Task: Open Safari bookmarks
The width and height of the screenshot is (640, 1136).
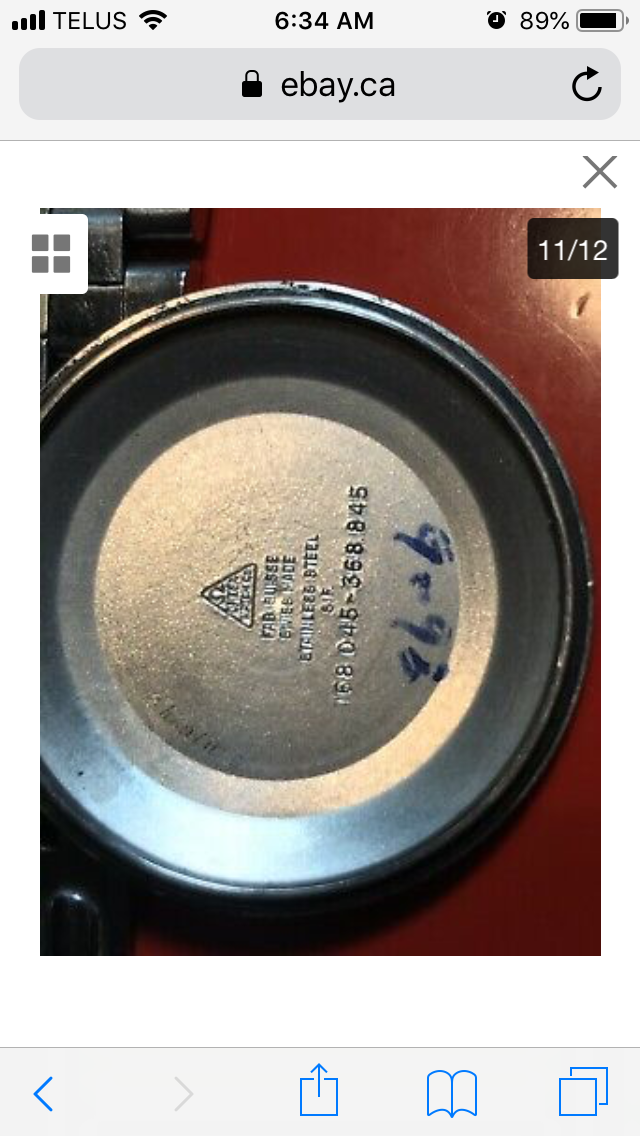Action: 451,1093
